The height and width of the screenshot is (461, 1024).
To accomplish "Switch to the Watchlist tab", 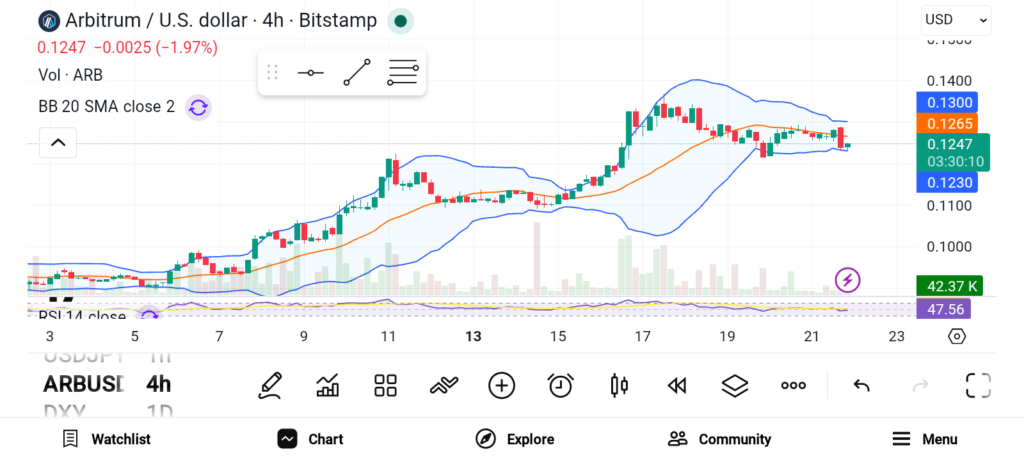I will 106,439.
